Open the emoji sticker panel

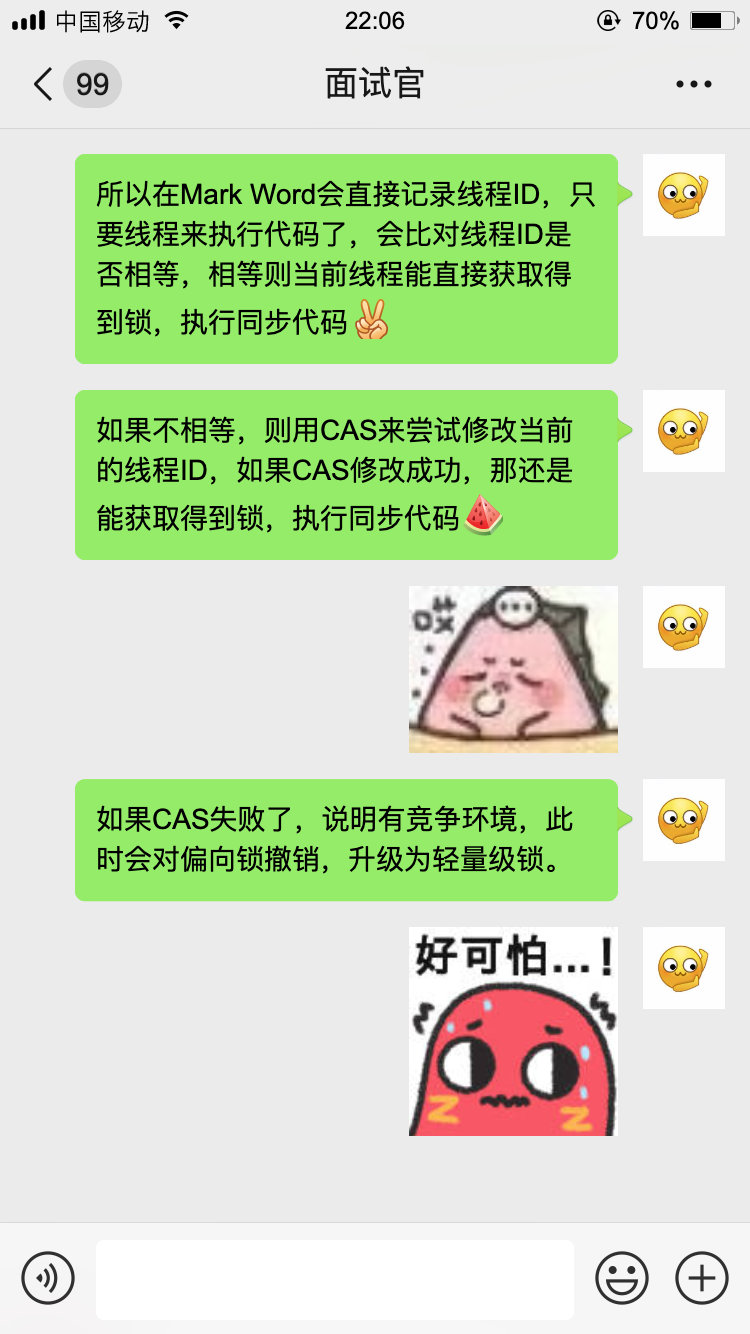(621, 1277)
